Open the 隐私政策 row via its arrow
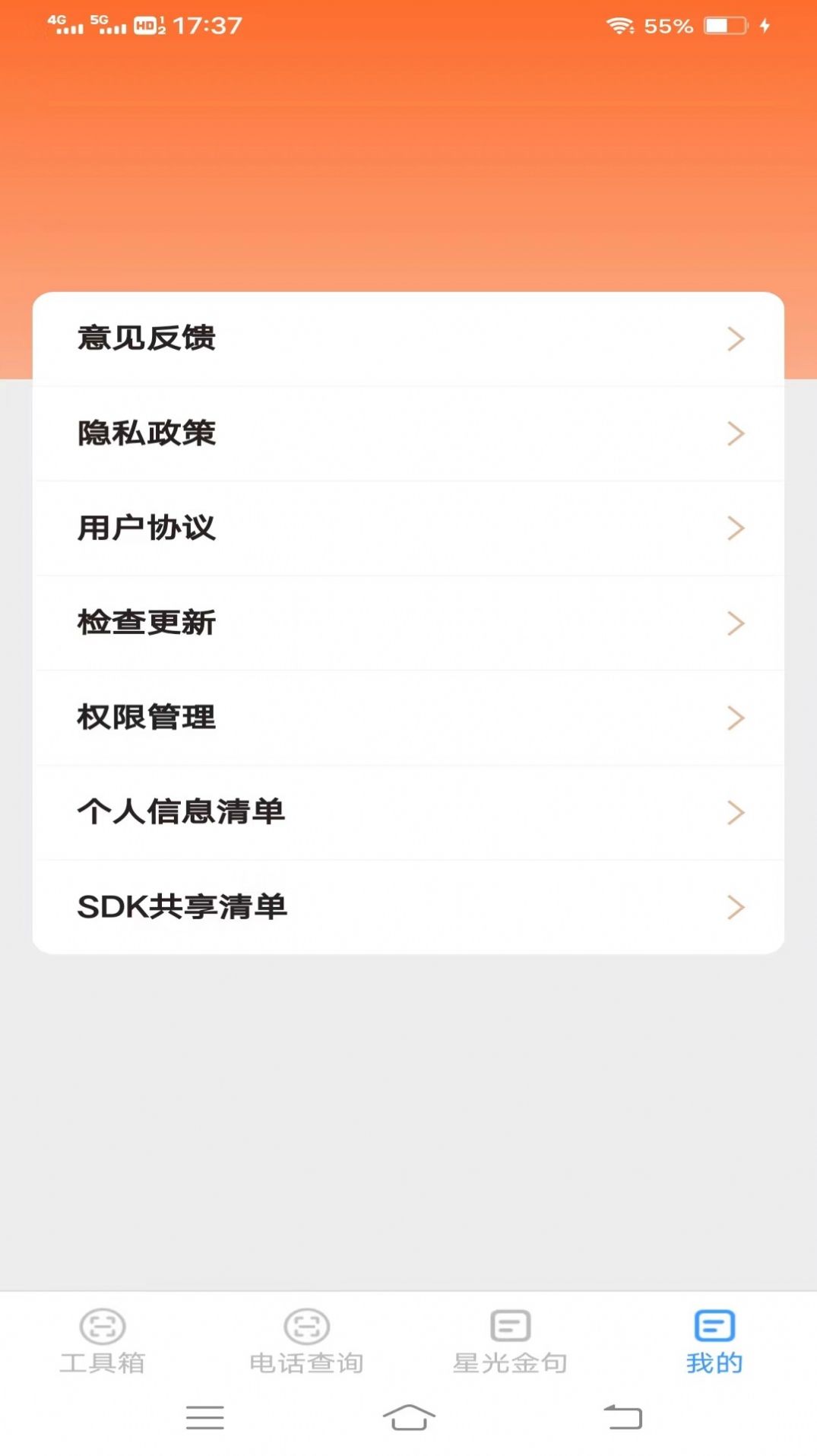The width and height of the screenshot is (817, 1456). (735, 433)
